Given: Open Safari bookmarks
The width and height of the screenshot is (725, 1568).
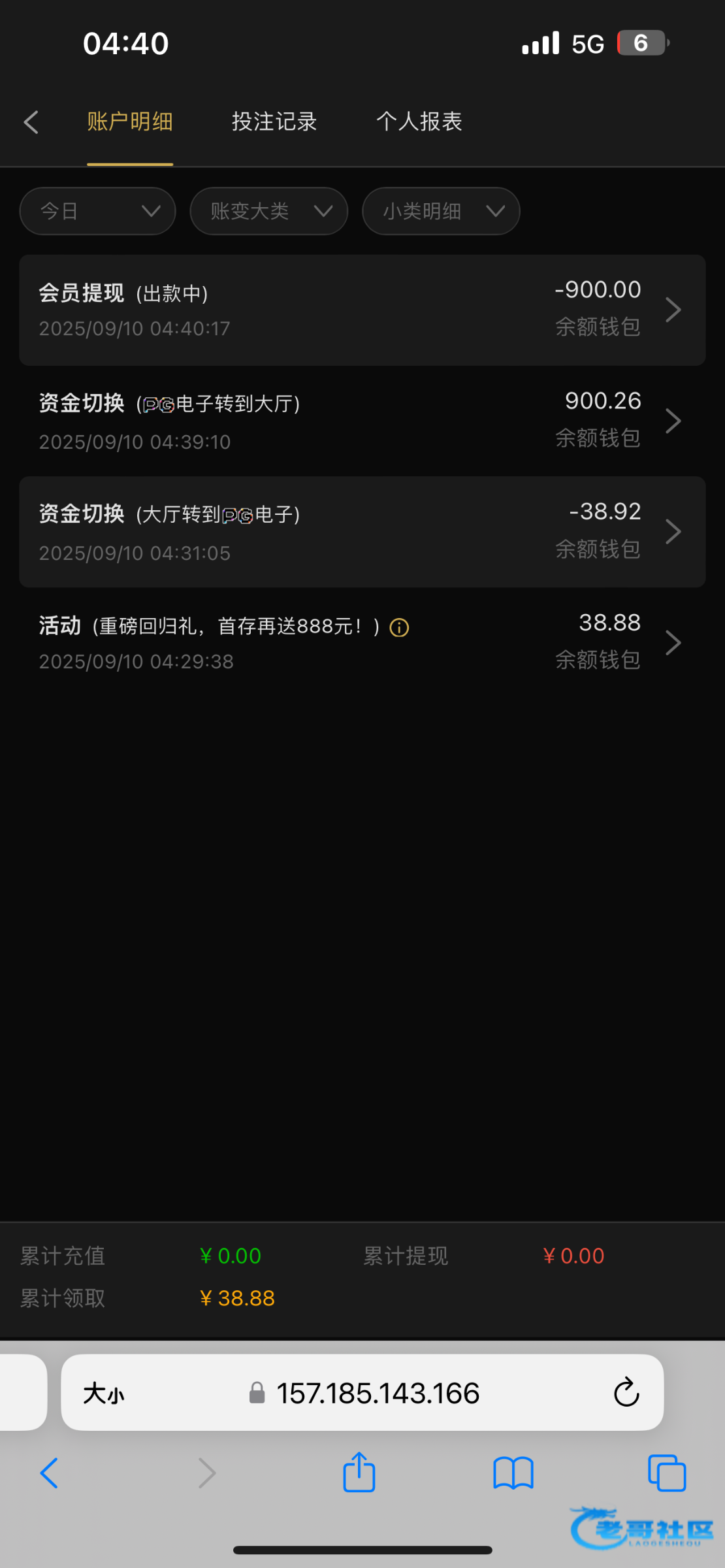Looking at the screenshot, I should (513, 1474).
